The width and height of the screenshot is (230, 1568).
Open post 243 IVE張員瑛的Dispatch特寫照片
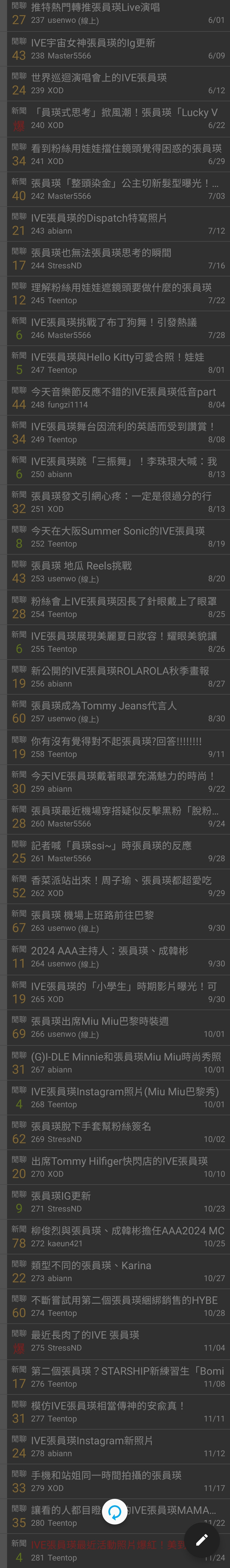tap(116, 223)
